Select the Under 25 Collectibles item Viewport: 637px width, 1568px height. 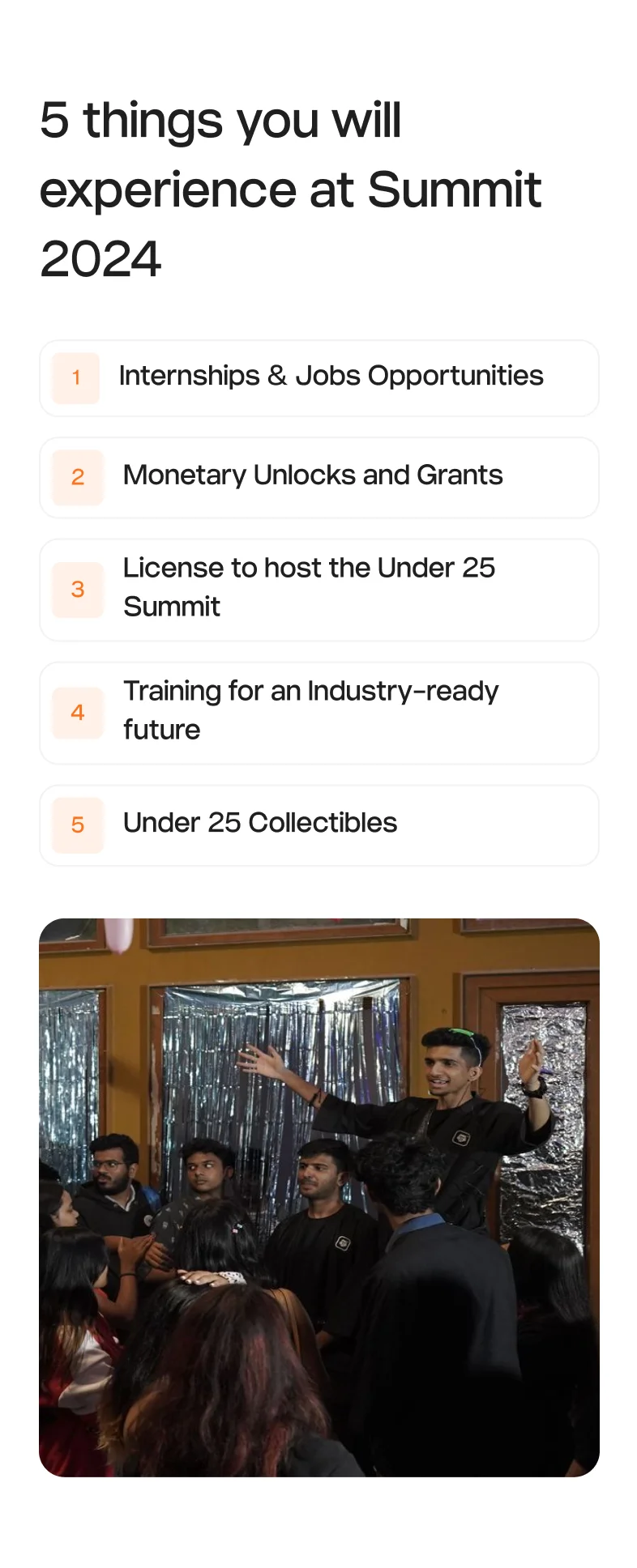coord(318,824)
